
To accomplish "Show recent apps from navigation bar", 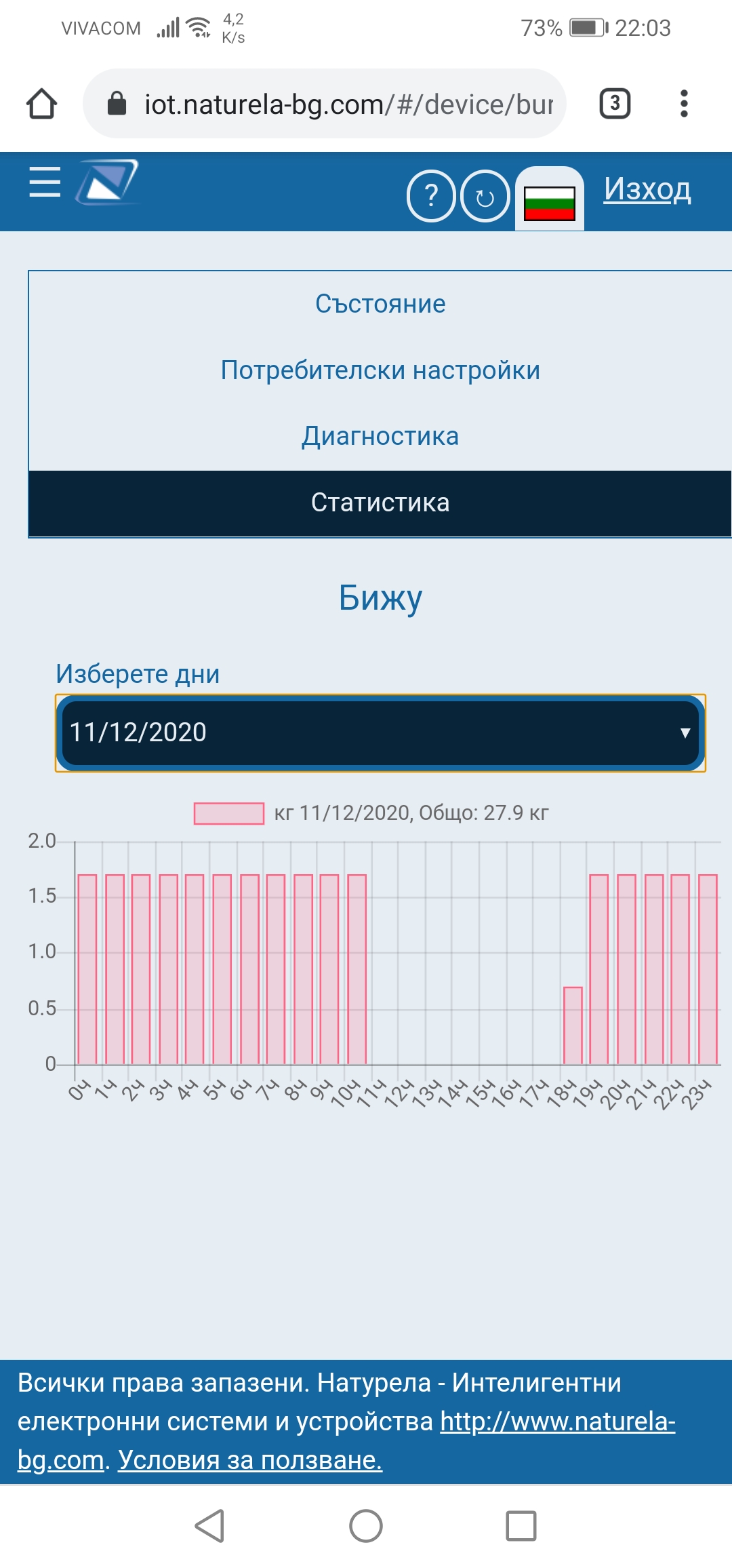I will [x=521, y=1526].
